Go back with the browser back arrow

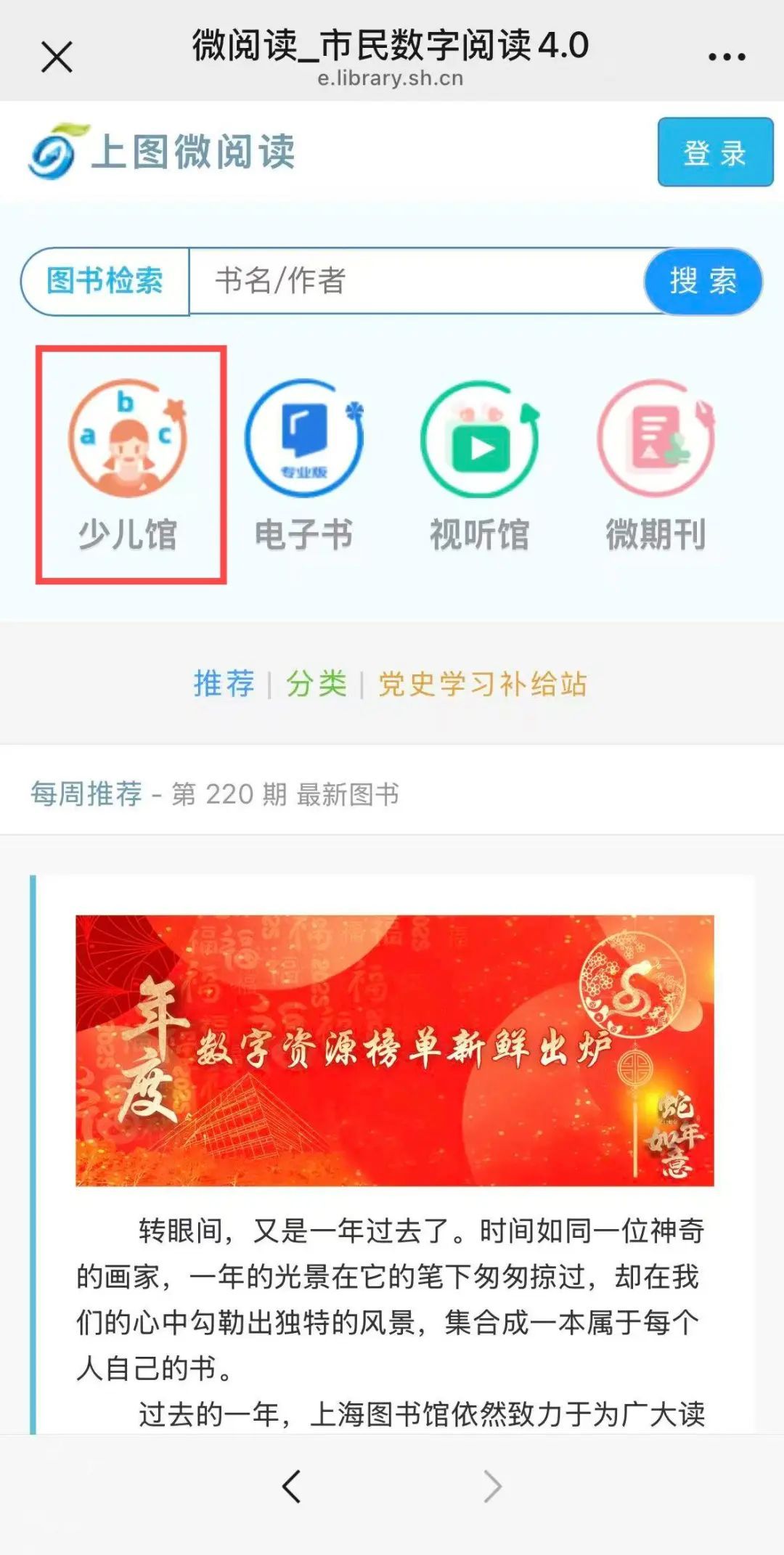(292, 1486)
